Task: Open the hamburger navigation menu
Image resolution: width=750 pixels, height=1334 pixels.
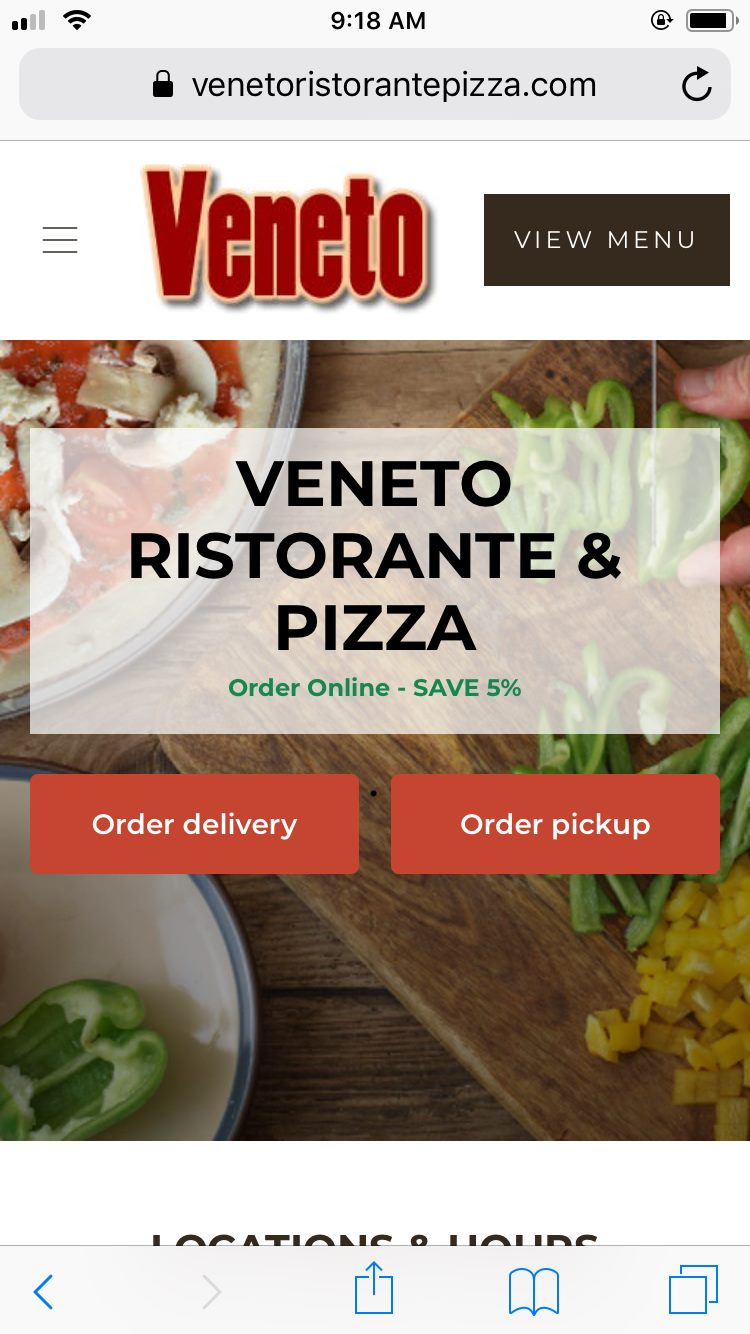Action: 60,240
